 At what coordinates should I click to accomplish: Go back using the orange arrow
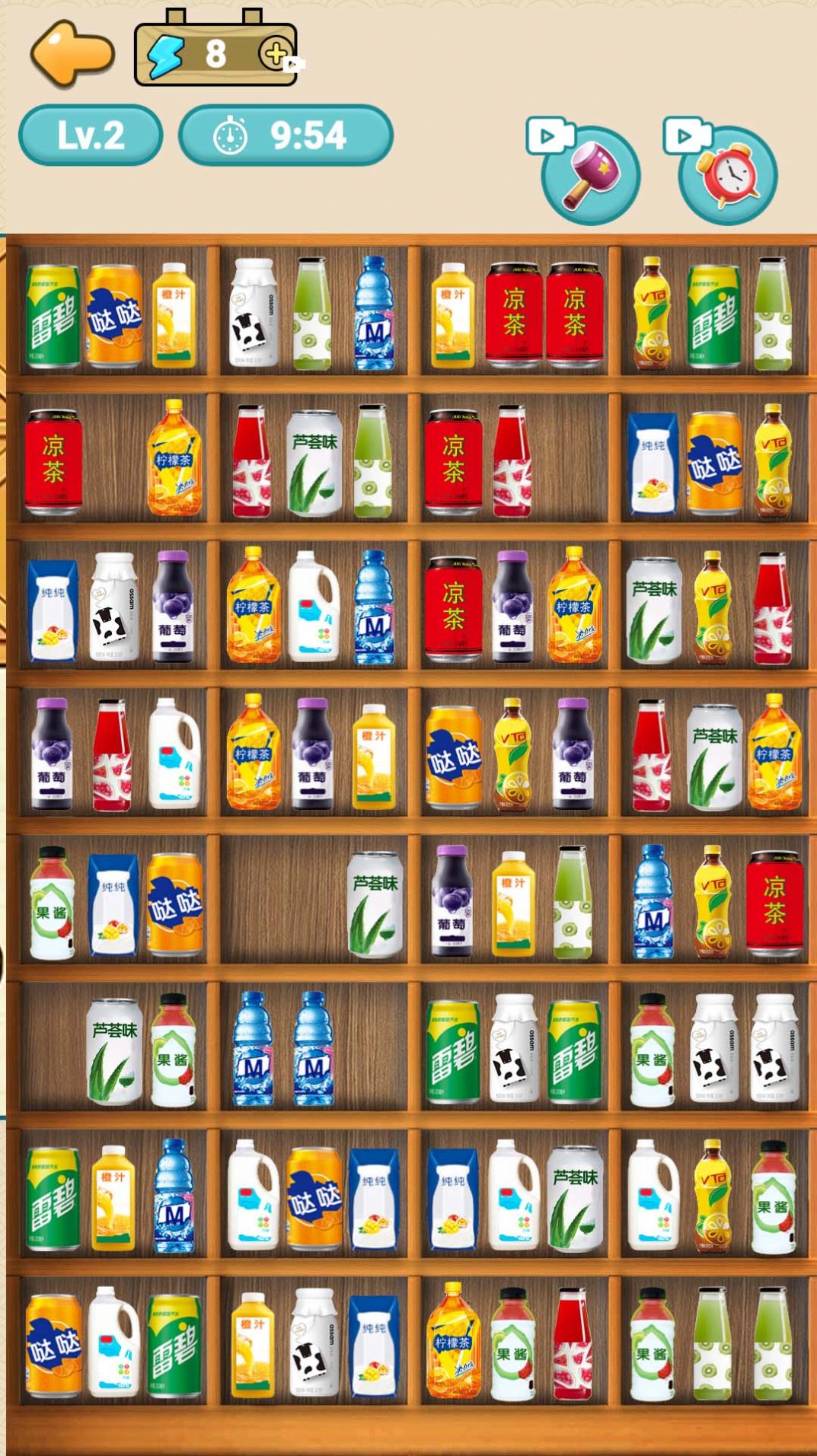coord(72,53)
